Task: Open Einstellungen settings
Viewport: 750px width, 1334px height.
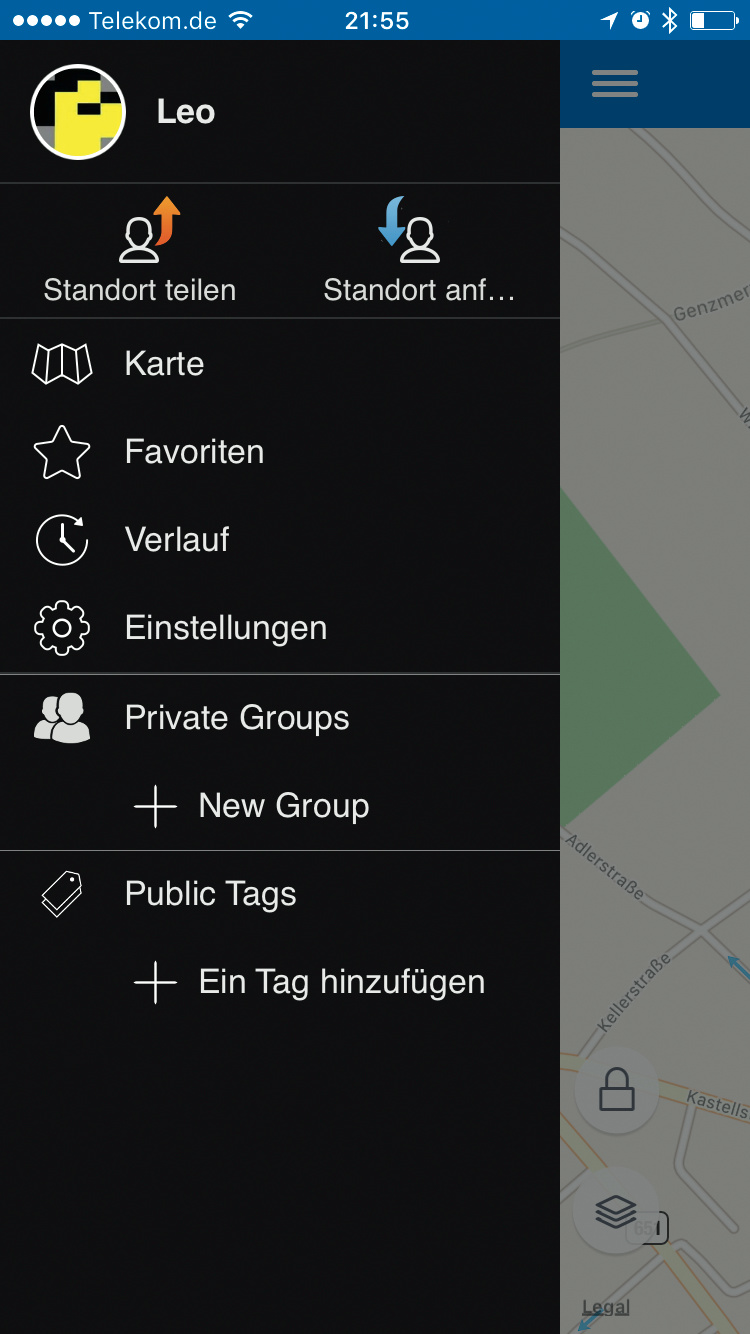Action: coord(225,628)
